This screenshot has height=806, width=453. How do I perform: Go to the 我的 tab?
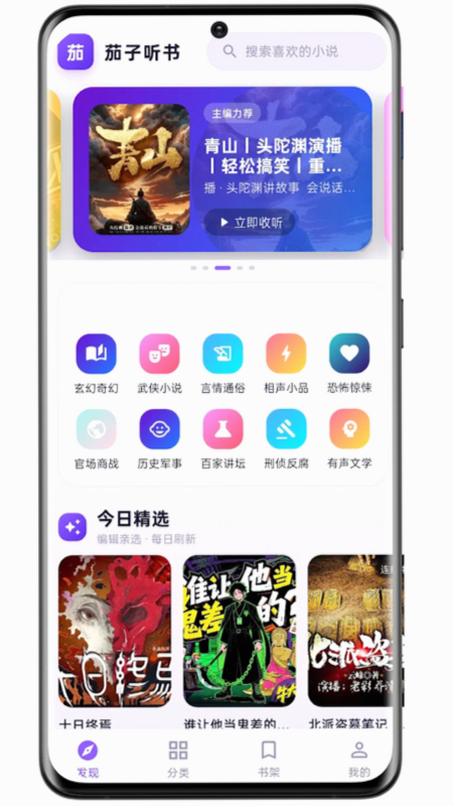click(x=359, y=759)
